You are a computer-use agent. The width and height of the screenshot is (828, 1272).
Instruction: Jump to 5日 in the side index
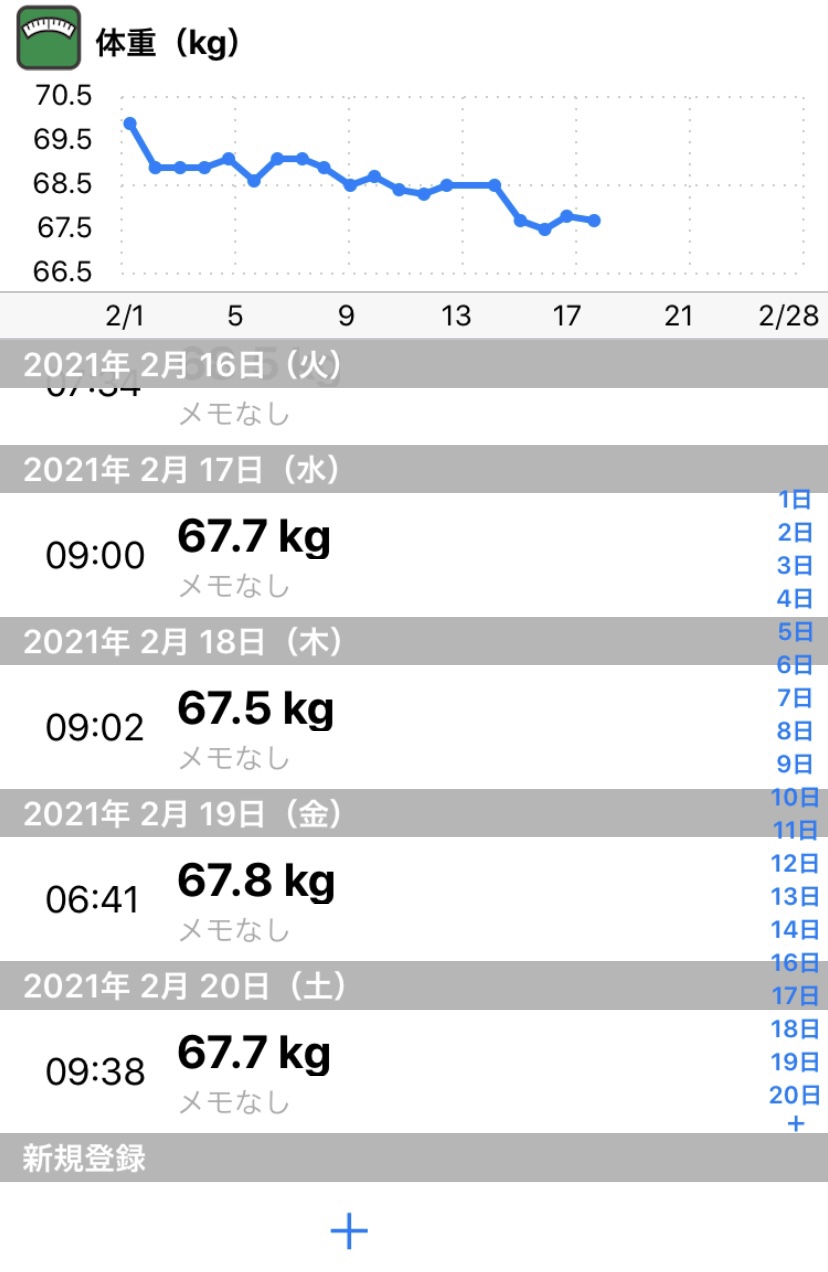click(795, 632)
